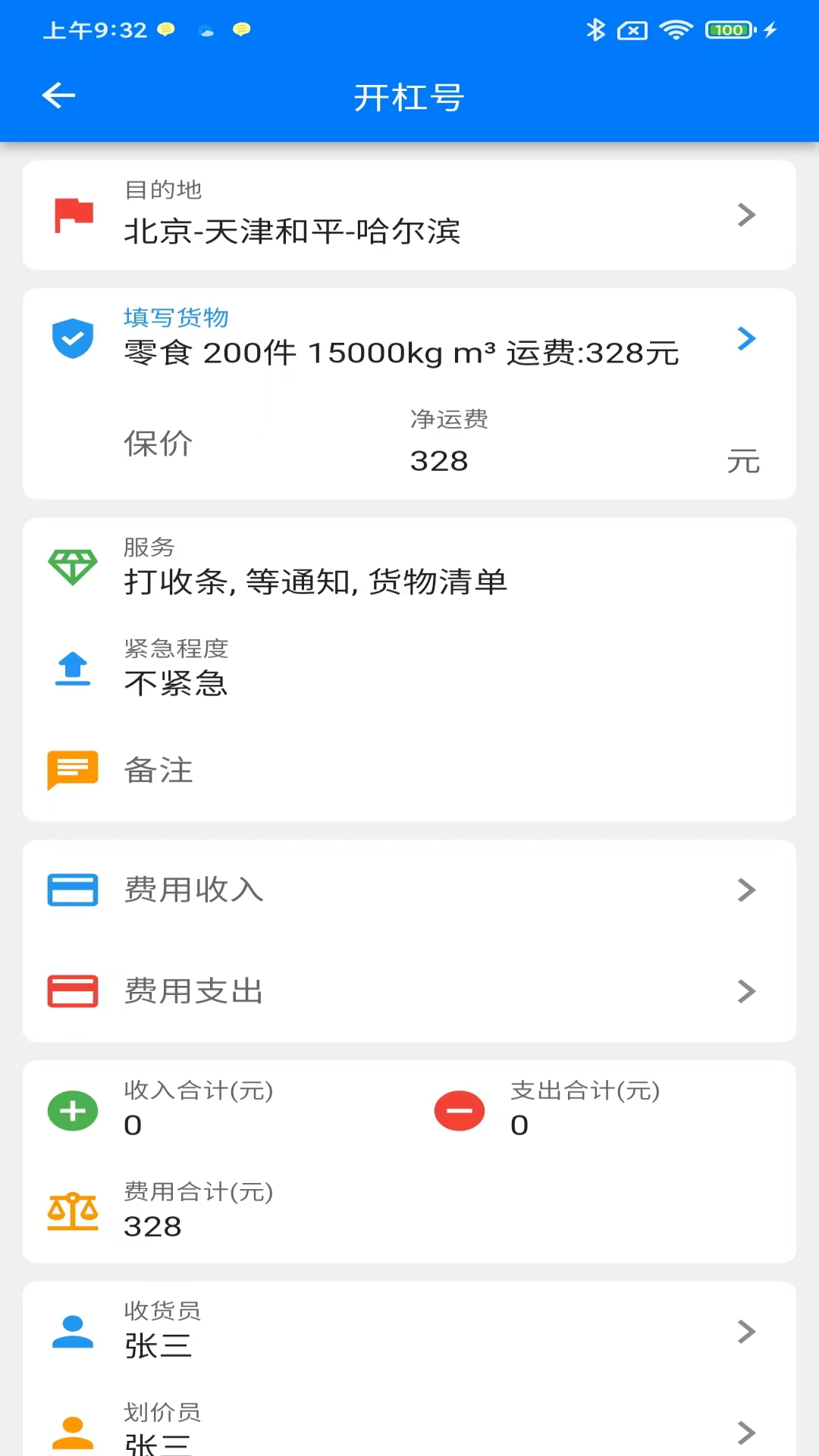Viewport: 819px width, 1456px height.
Task: Open 填写货物 details via its chevron
Action: pyautogui.click(x=747, y=339)
